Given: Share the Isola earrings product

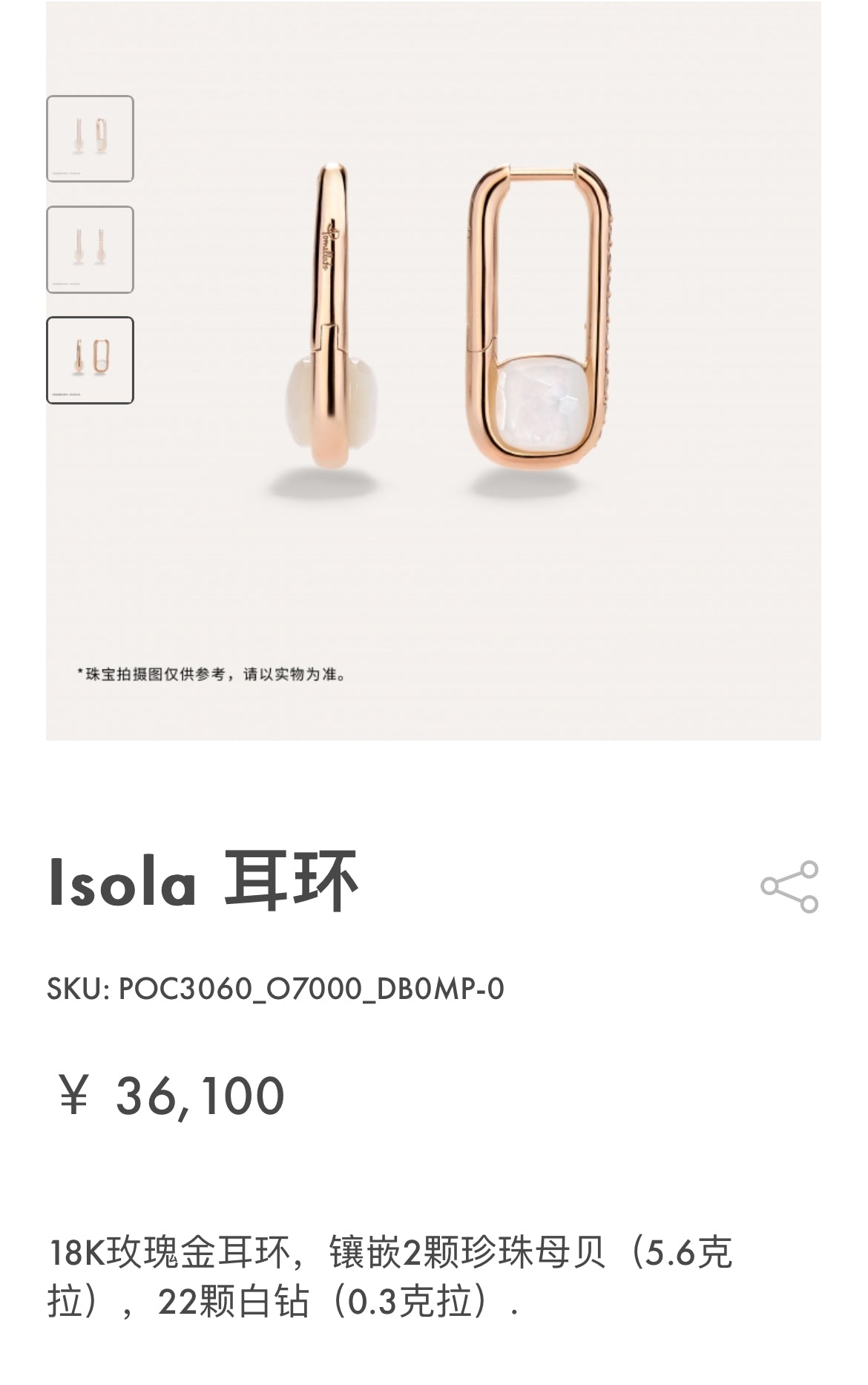Looking at the screenshot, I should (x=789, y=886).
